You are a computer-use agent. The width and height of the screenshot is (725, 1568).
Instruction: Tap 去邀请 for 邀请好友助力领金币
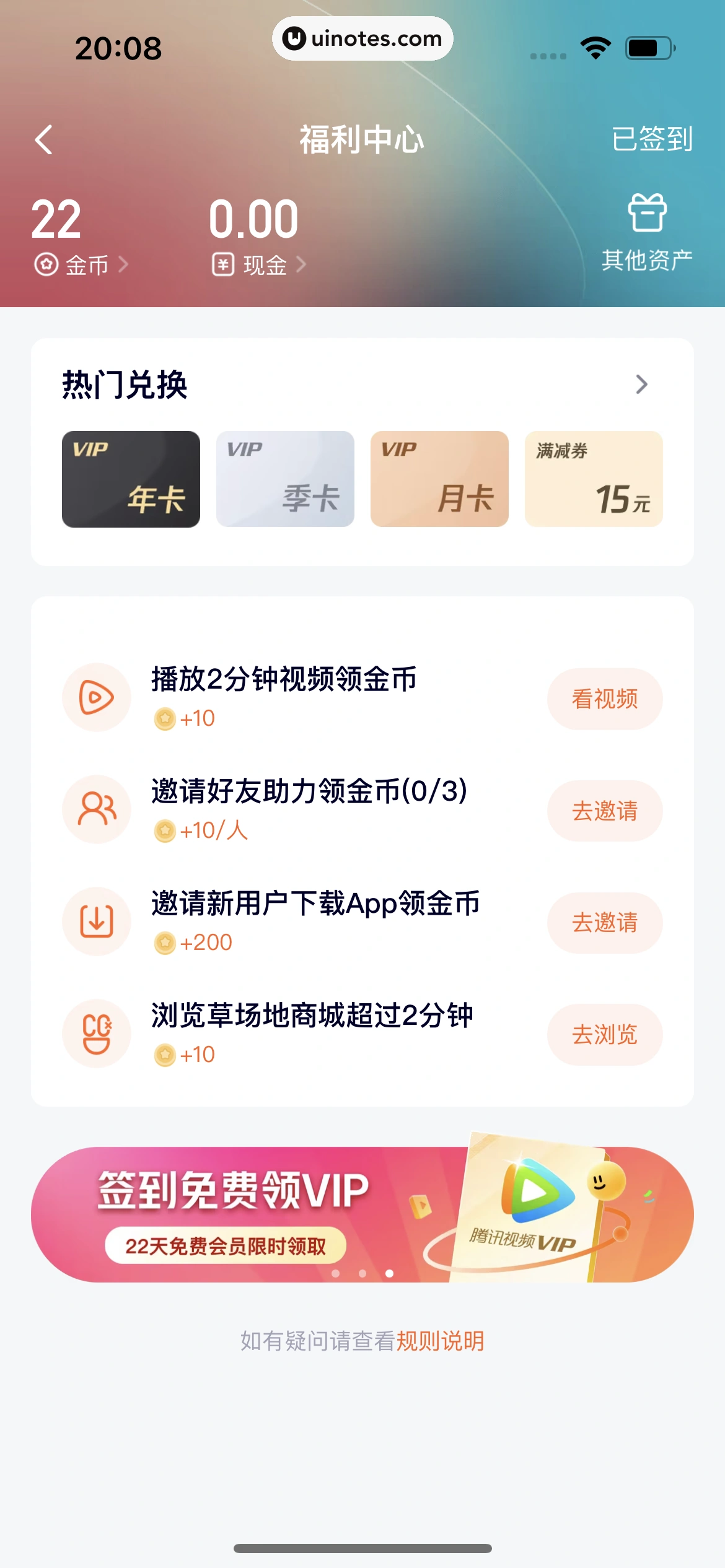tap(604, 811)
